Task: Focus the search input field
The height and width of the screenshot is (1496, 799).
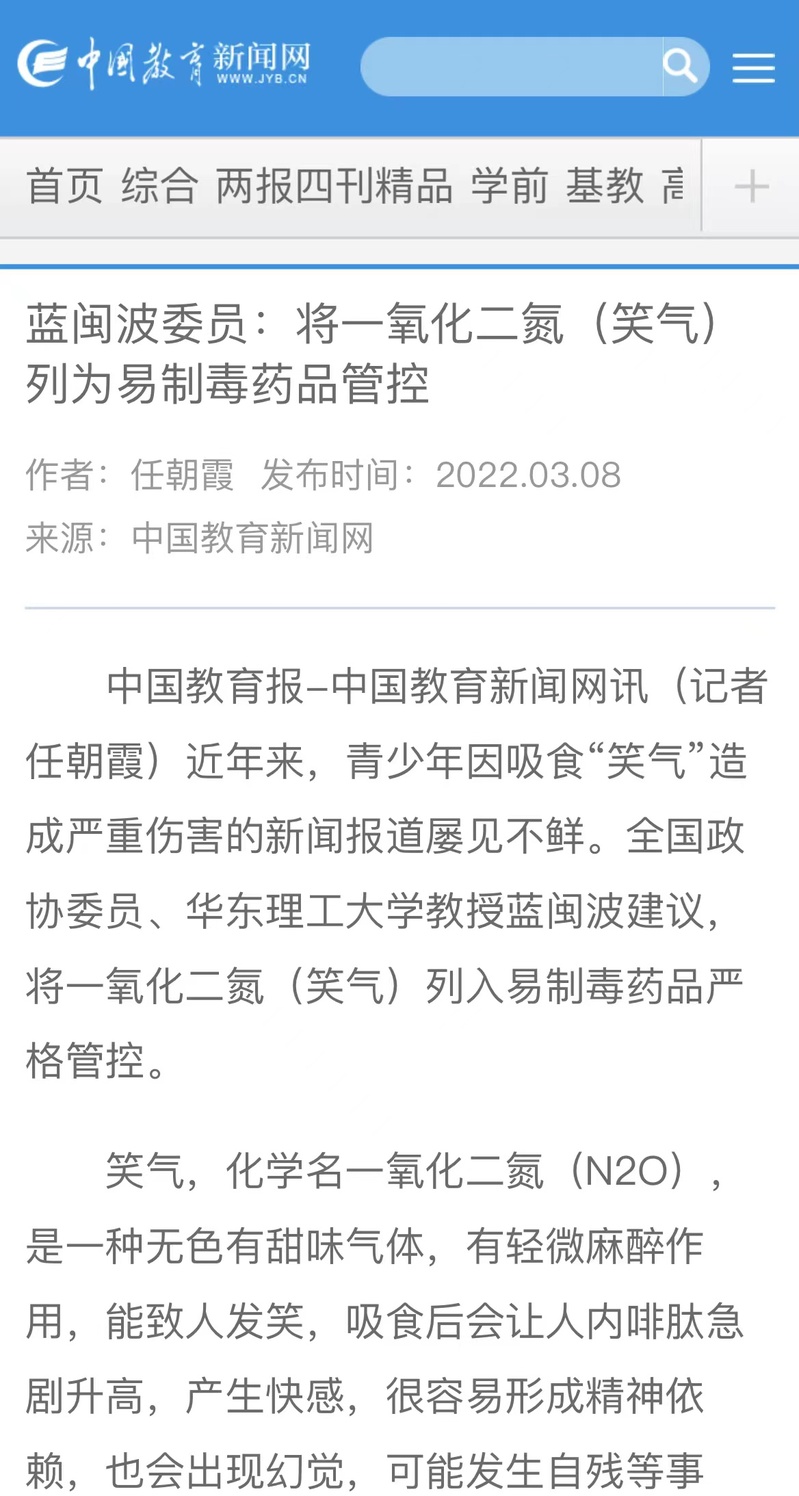Action: 512,67
